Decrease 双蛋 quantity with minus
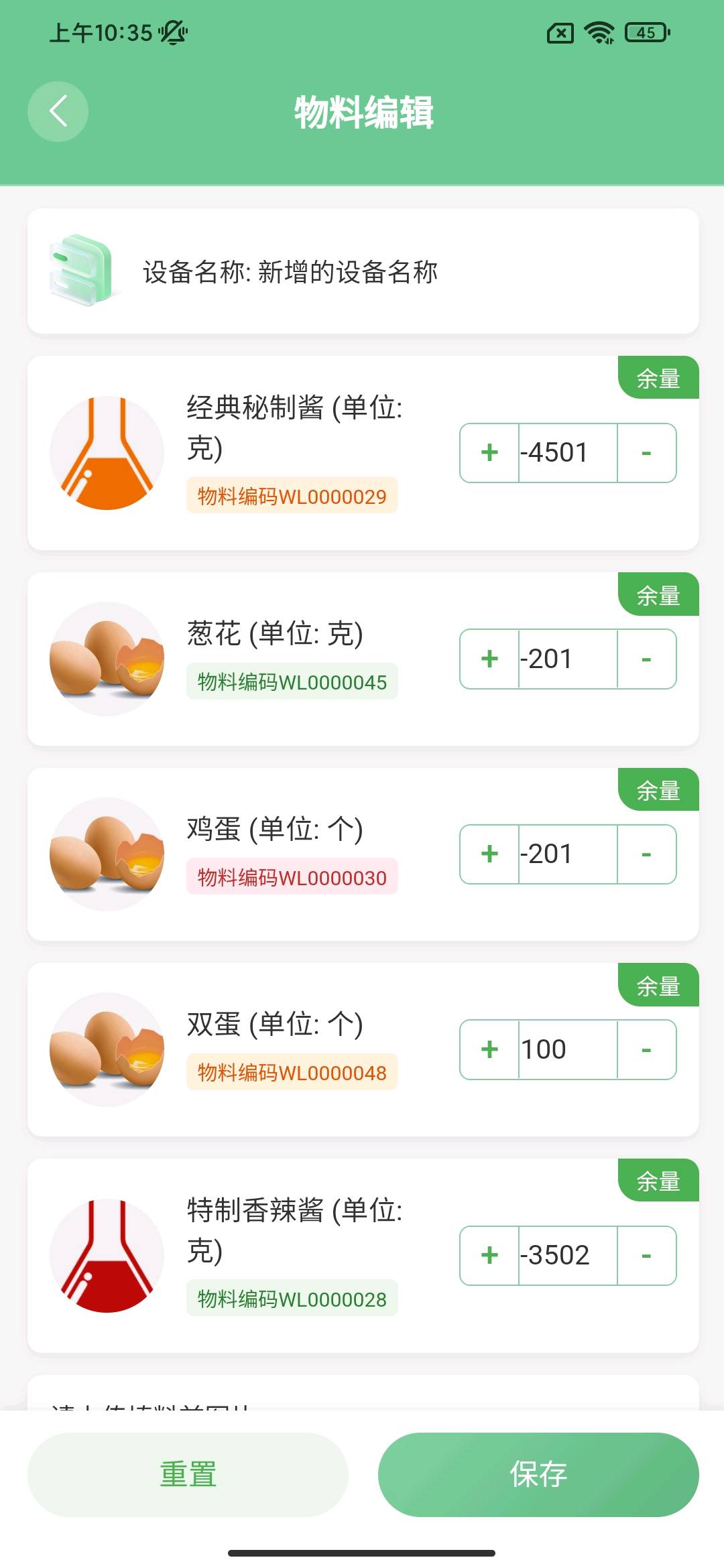Image resolution: width=724 pixels, height=1568 pixels. click(646, 1049)
